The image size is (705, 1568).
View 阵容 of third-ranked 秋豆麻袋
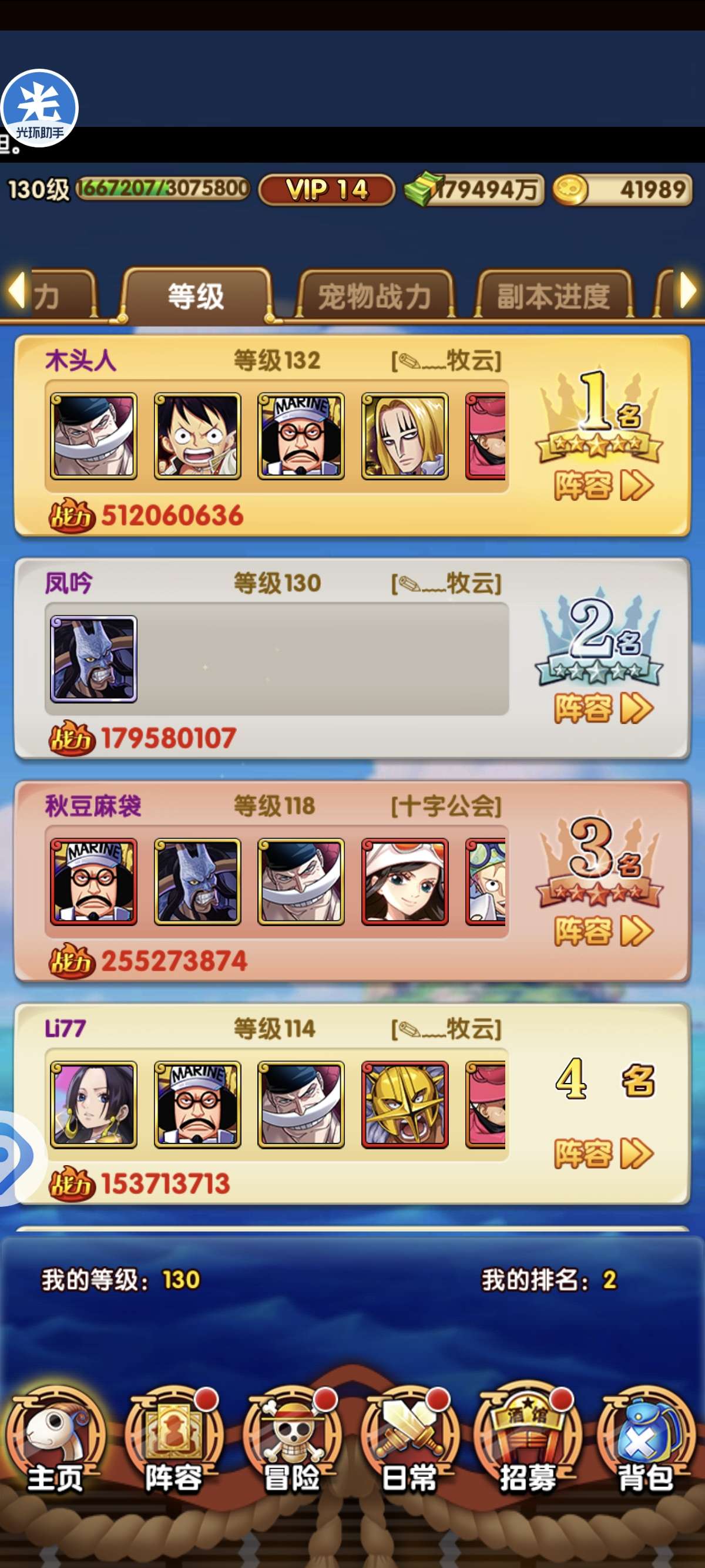coord(603,931)
